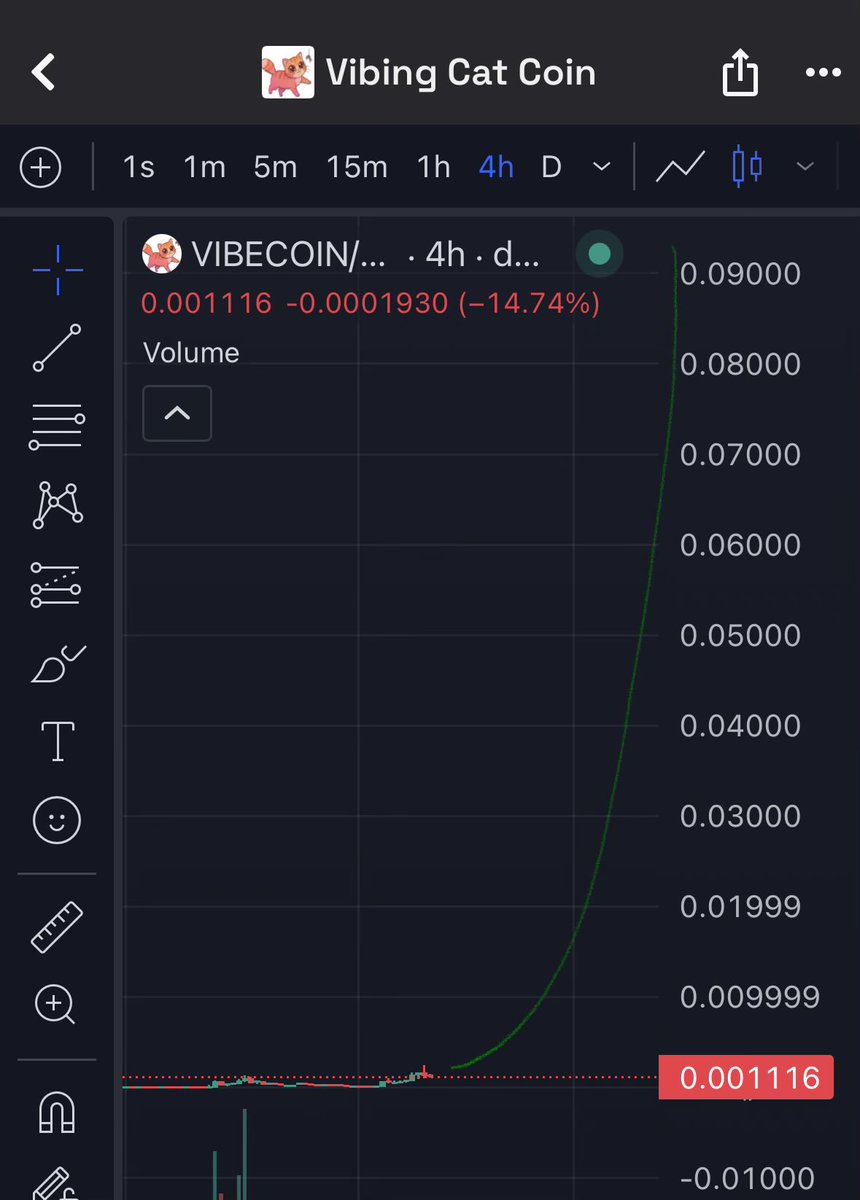Screen dimensions: 860x1200
Task: Switch to the daily D timeframe
Action: (551, 167)
